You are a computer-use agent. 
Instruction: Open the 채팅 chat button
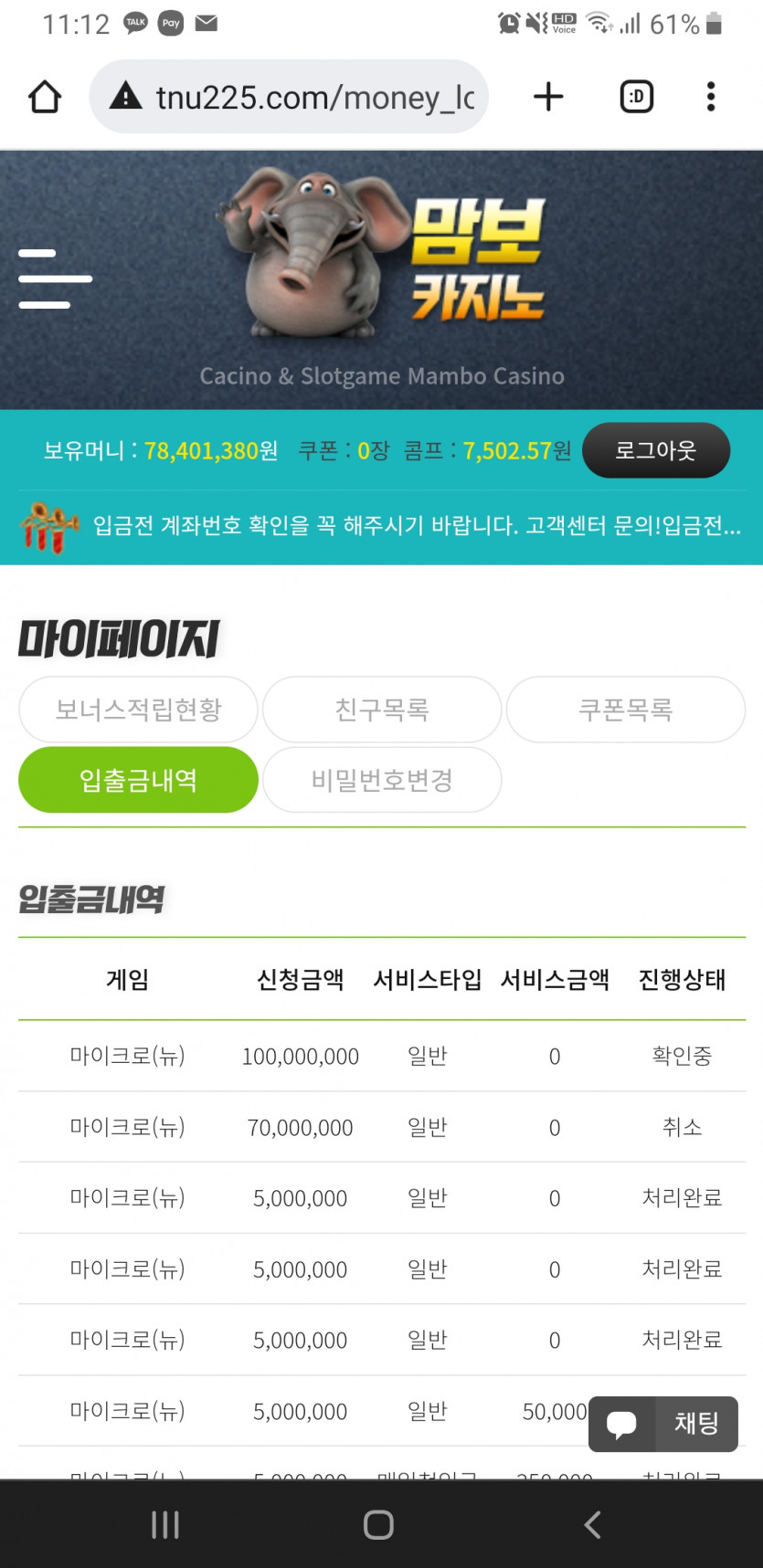click(x=663, y=1424)
